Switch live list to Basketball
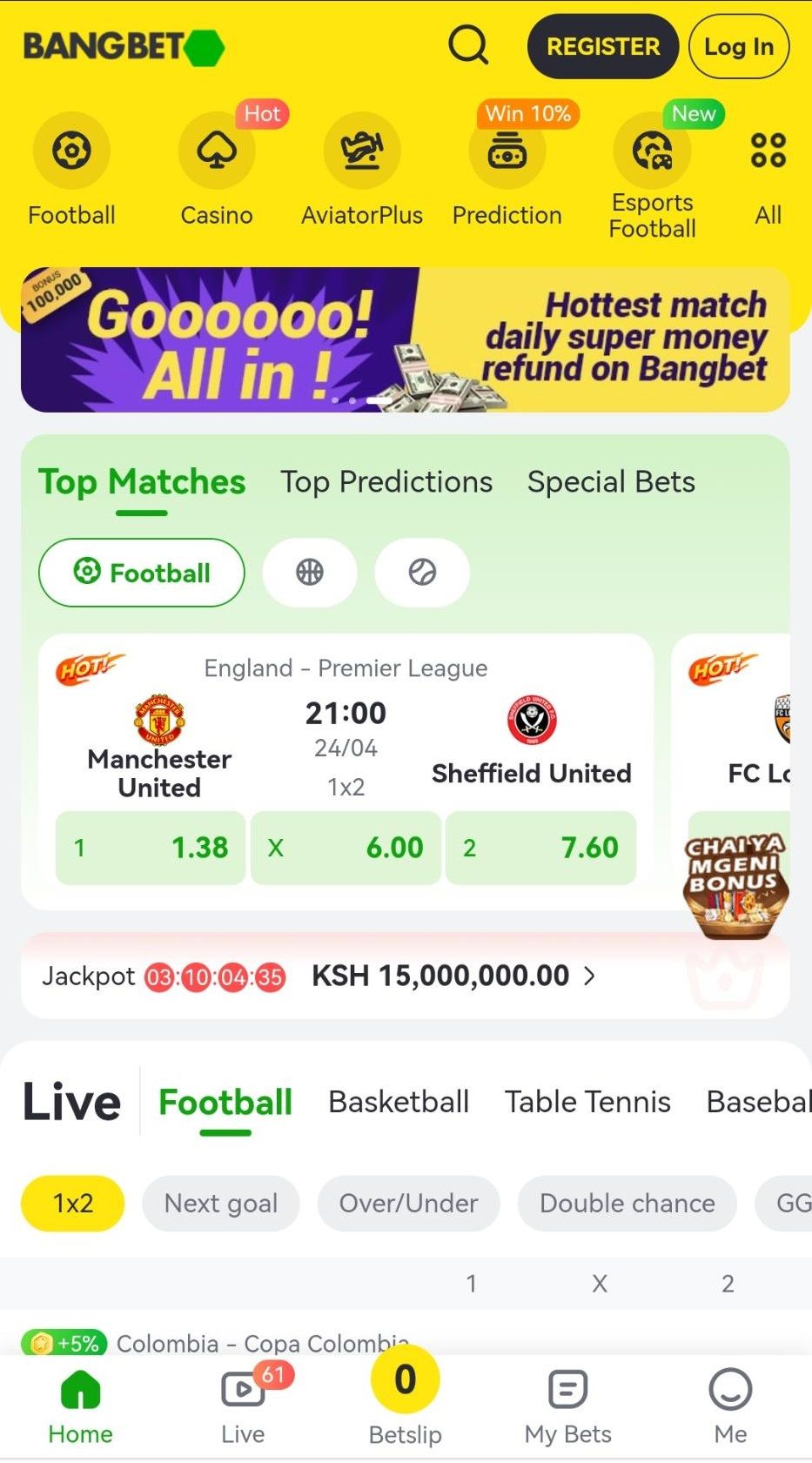 click(x=399, y=1102)
